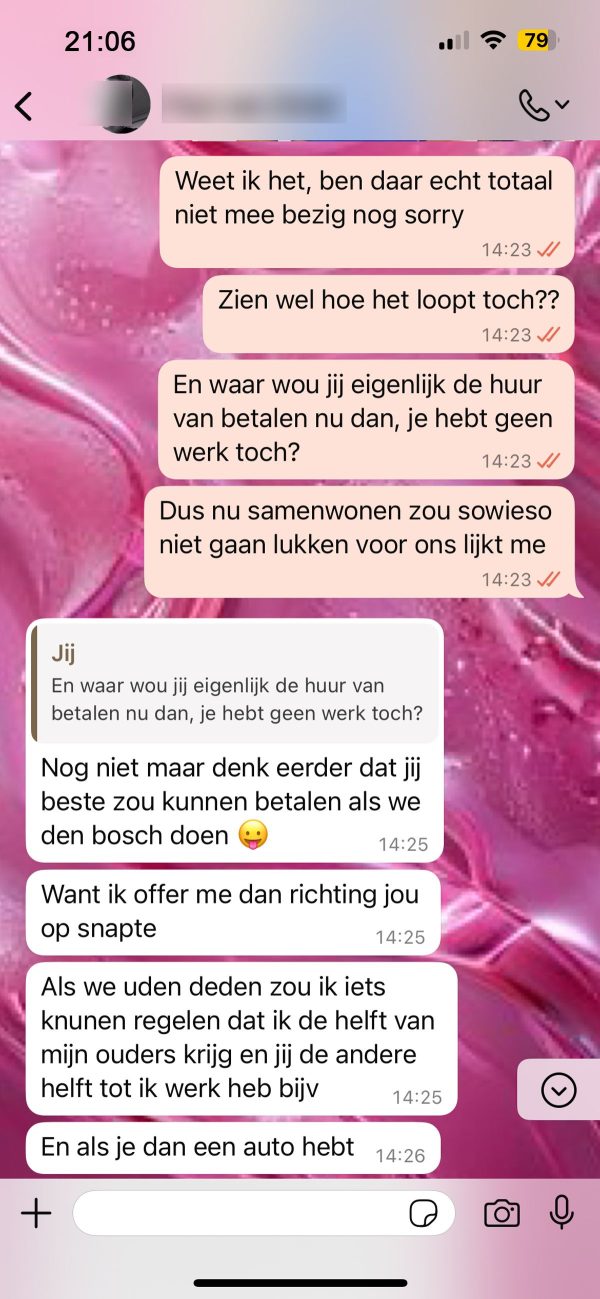
Task: Jump to the quoted message 'En waar wou jij'
Action: 236,685
